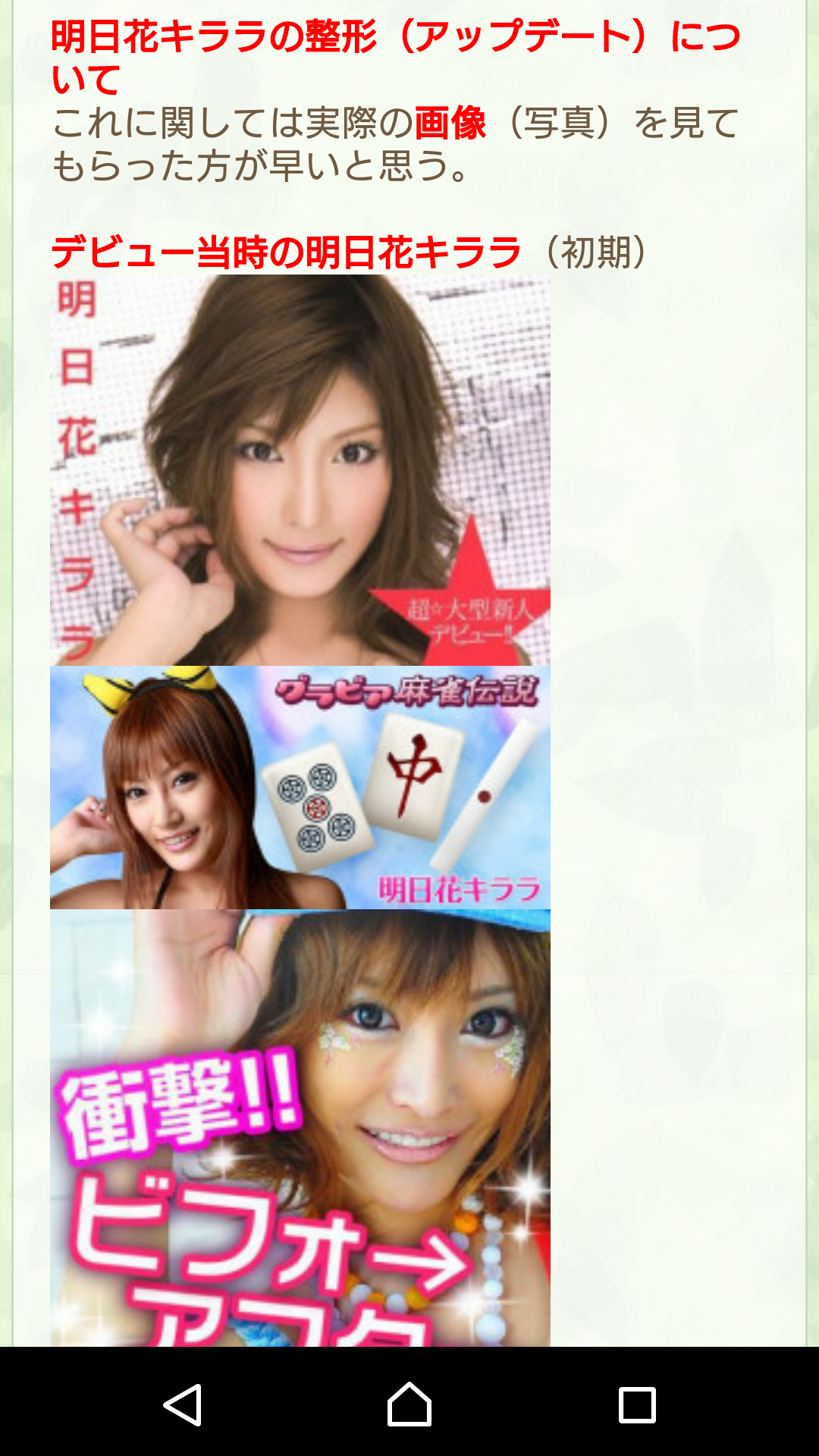
Task: Open the debut-era cover image
Action: 300,470
